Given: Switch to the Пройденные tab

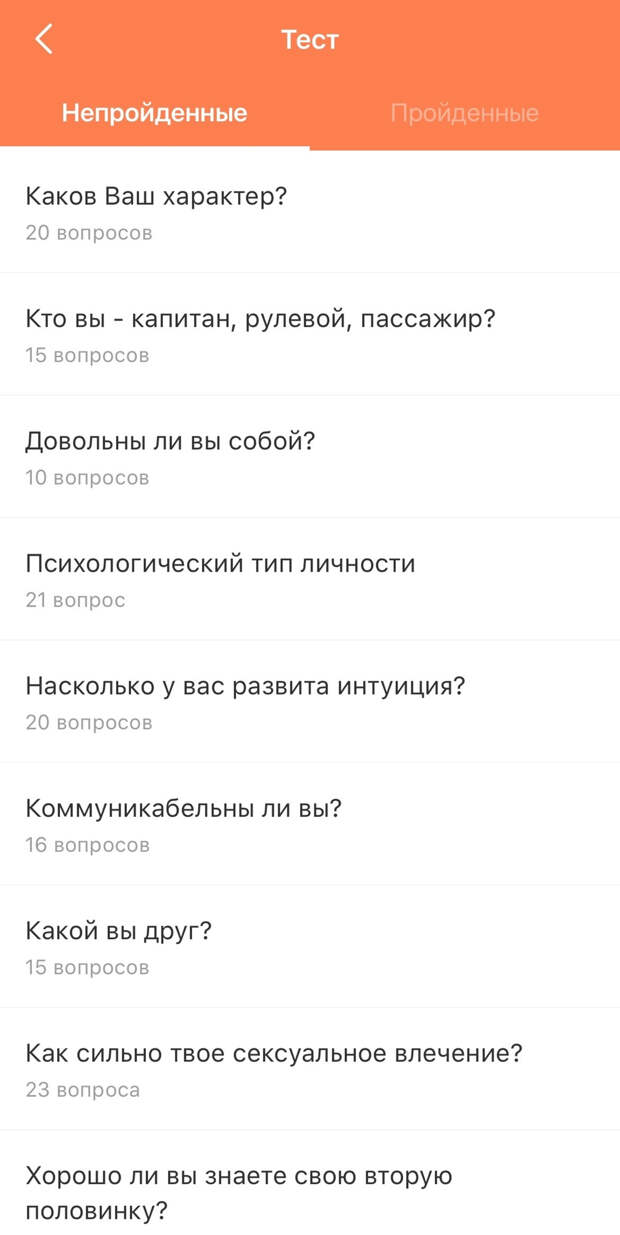Looking at the screenshot, I should tap(464, 113).
